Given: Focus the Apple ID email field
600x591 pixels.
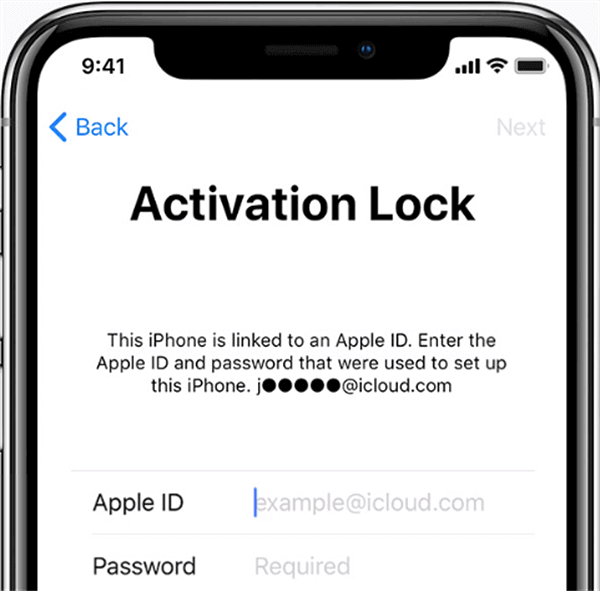Looking at the screenshot, I should [380, 503].
